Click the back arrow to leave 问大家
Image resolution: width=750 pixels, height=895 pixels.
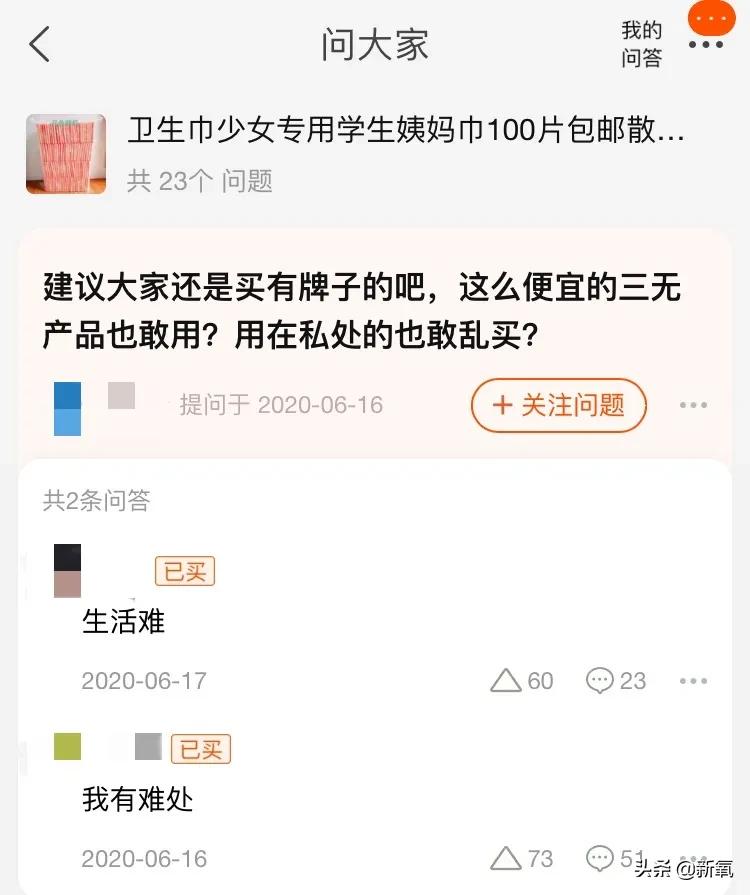click(38, 44)
